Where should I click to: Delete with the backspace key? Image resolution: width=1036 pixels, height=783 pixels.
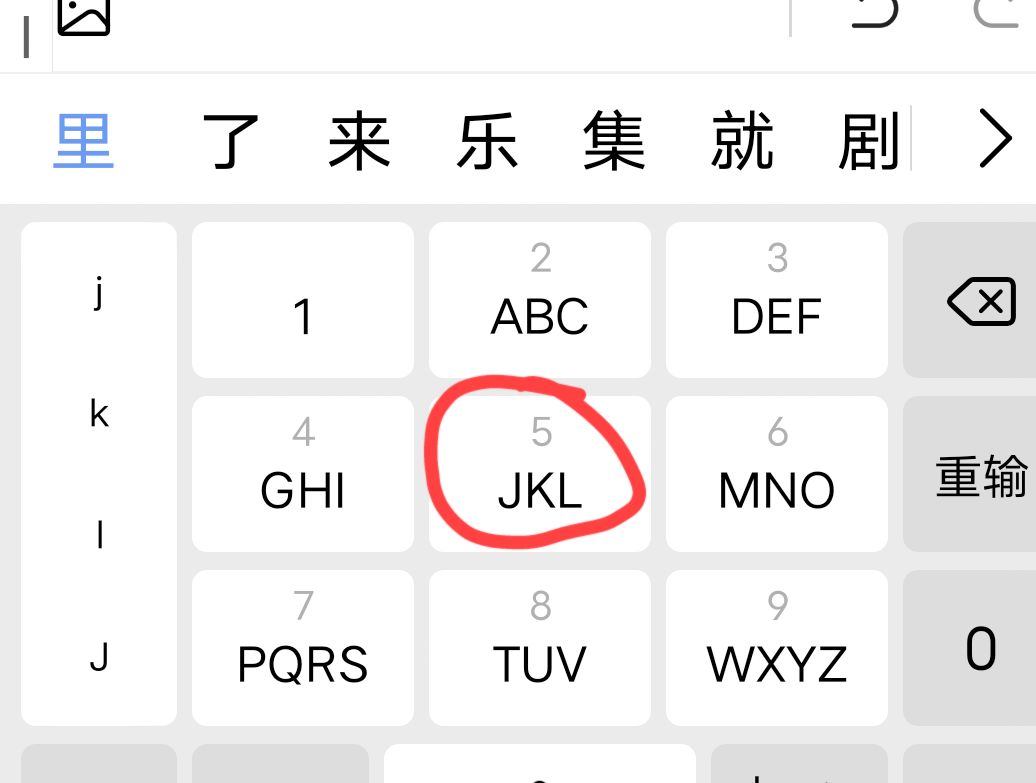[981, 300]
